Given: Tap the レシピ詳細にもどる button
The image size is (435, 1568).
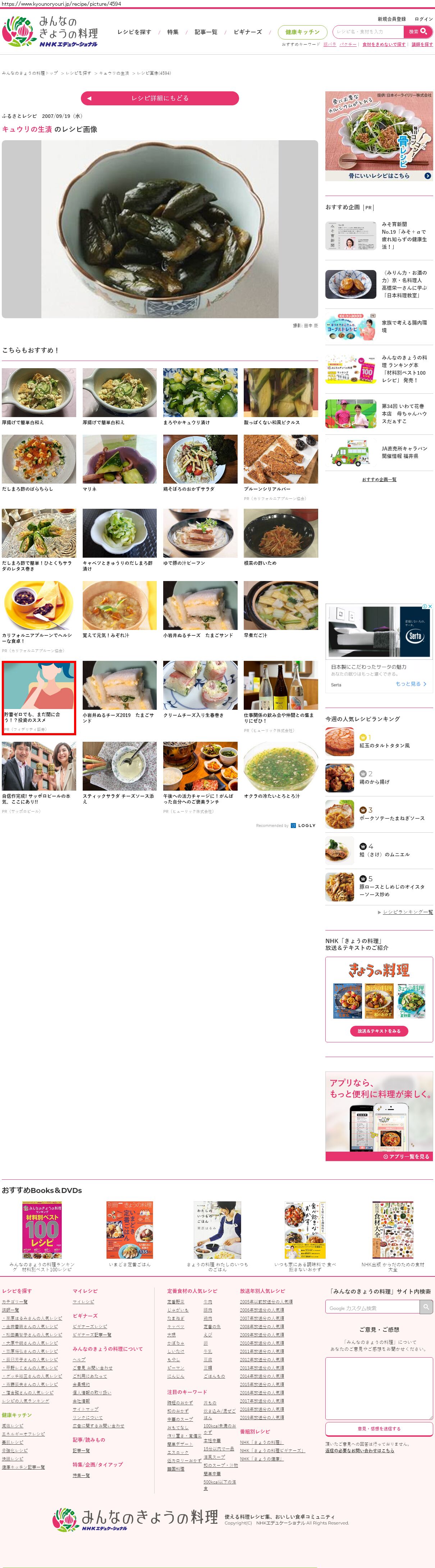Looking at the screenshot, I should click(159, 98).
